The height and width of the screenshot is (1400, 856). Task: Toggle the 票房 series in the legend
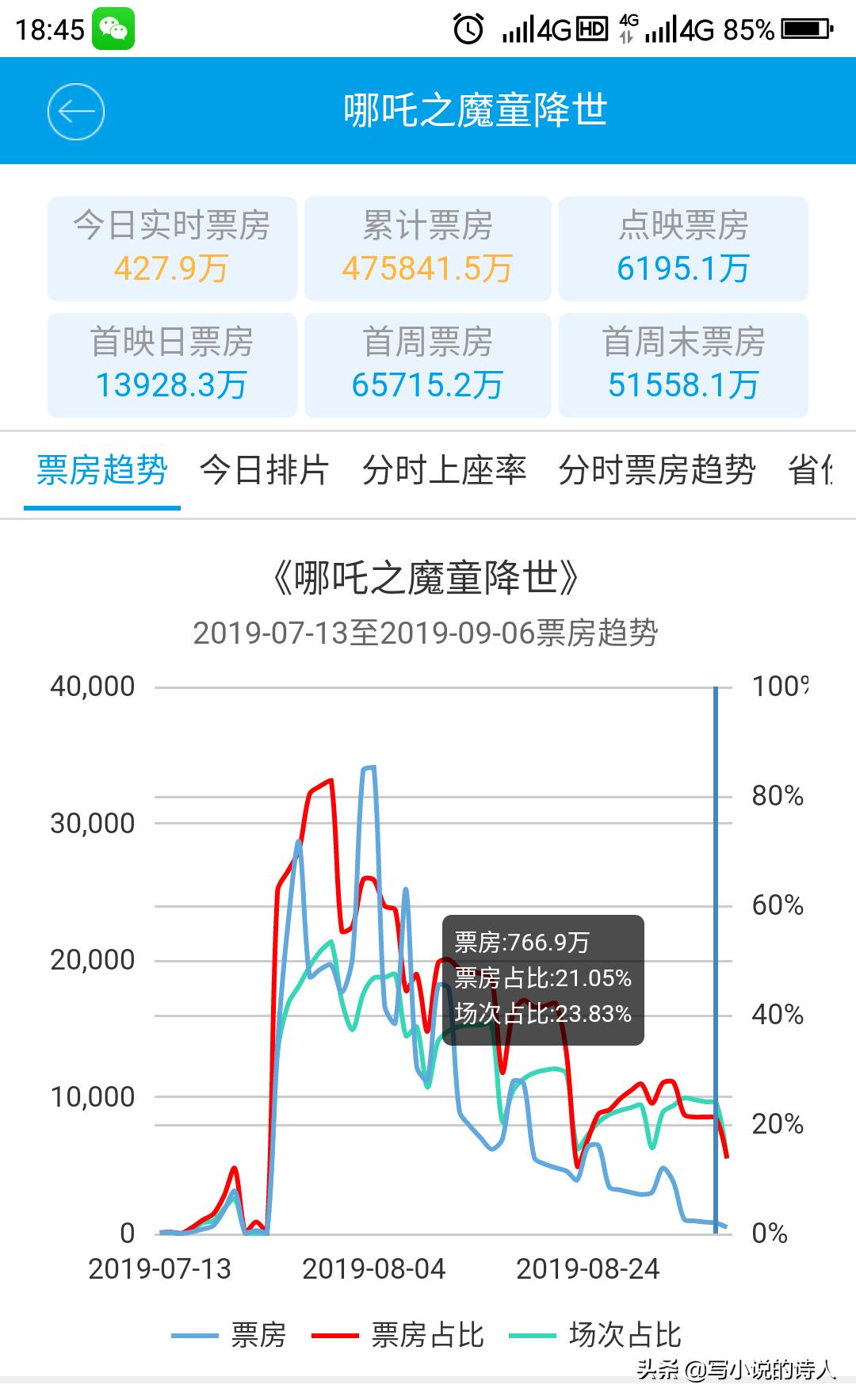pyautogui.click(x=228, y=1336)
